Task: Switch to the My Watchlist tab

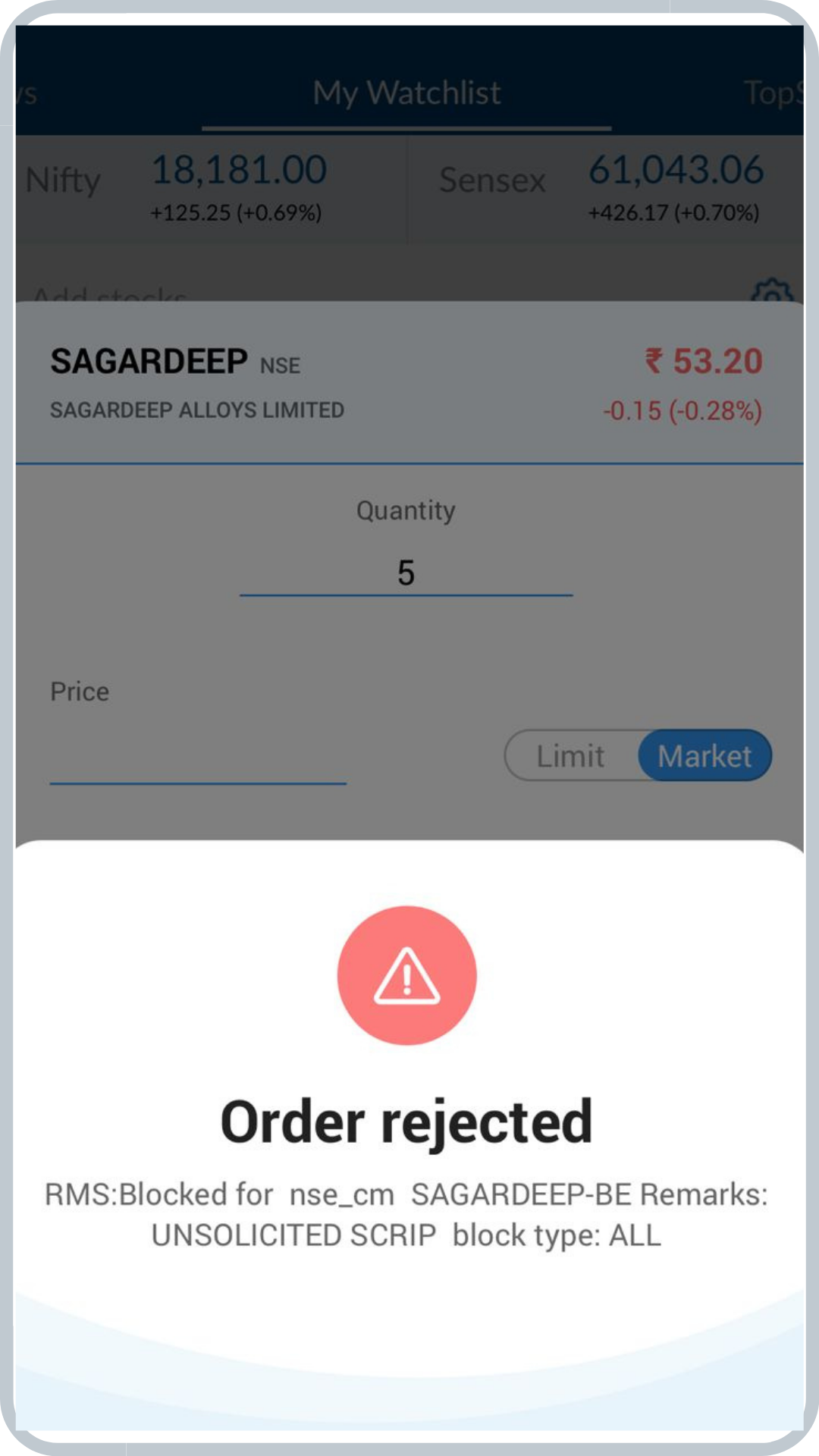Action: 406,93
